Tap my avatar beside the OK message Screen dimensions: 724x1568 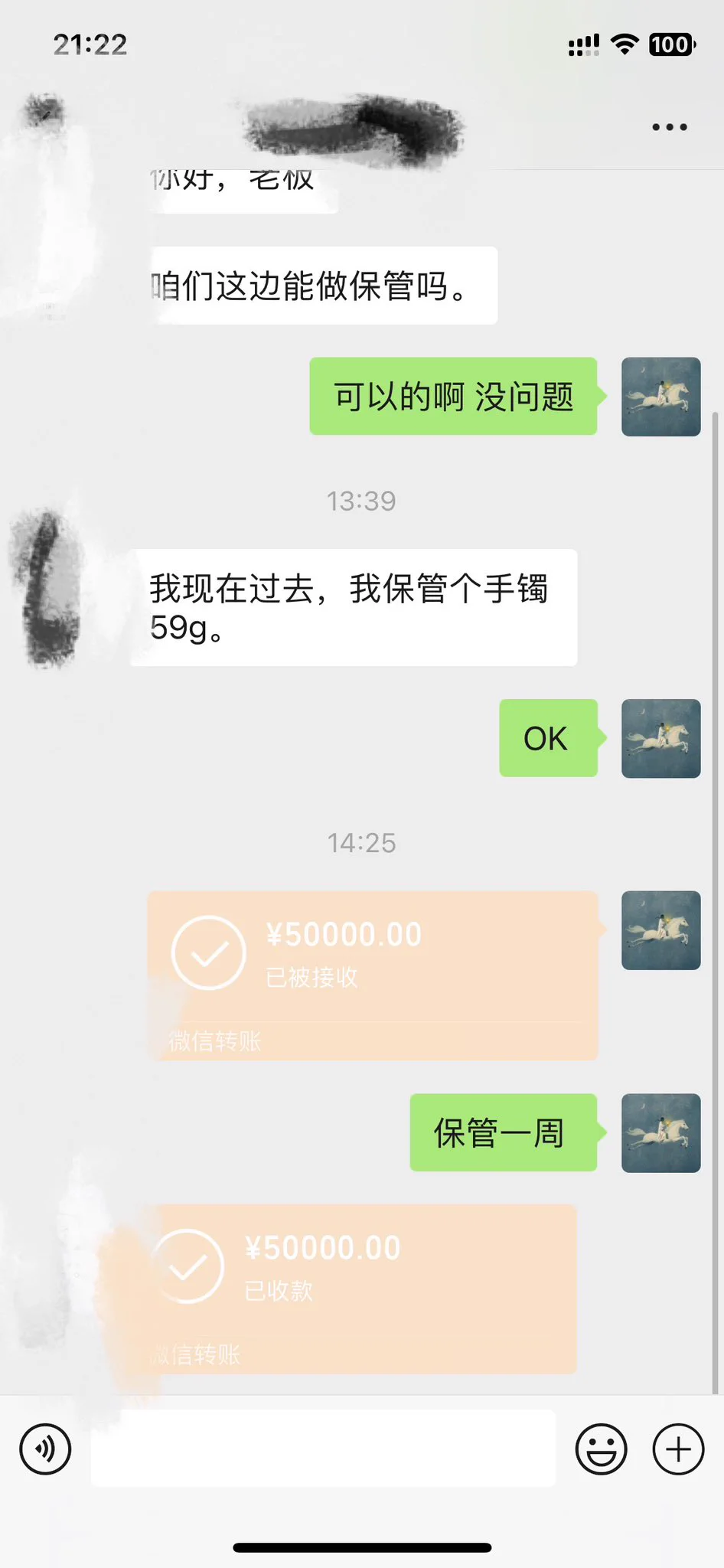pyautogui.click(x=660, y=738)
